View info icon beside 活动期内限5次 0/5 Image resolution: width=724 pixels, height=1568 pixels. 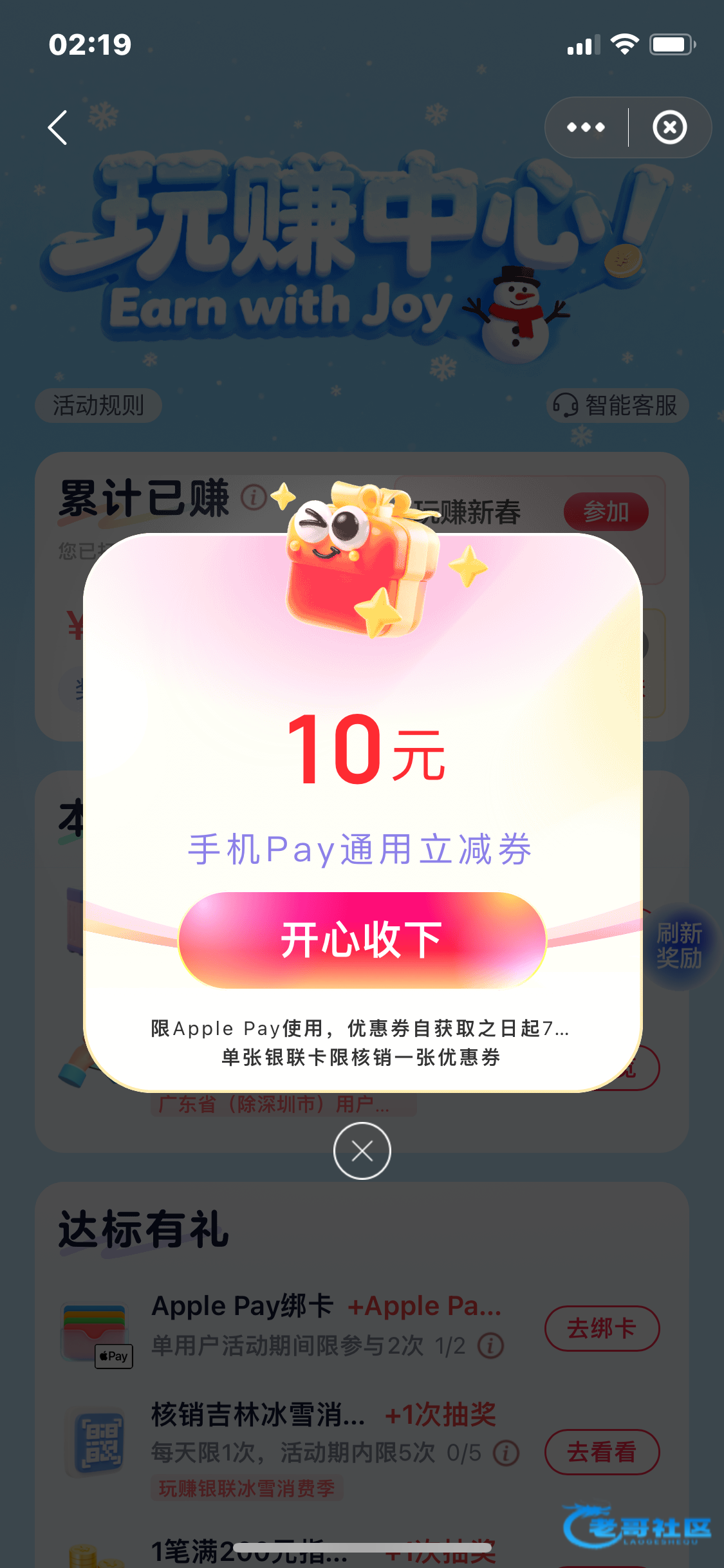point(506,1453)
